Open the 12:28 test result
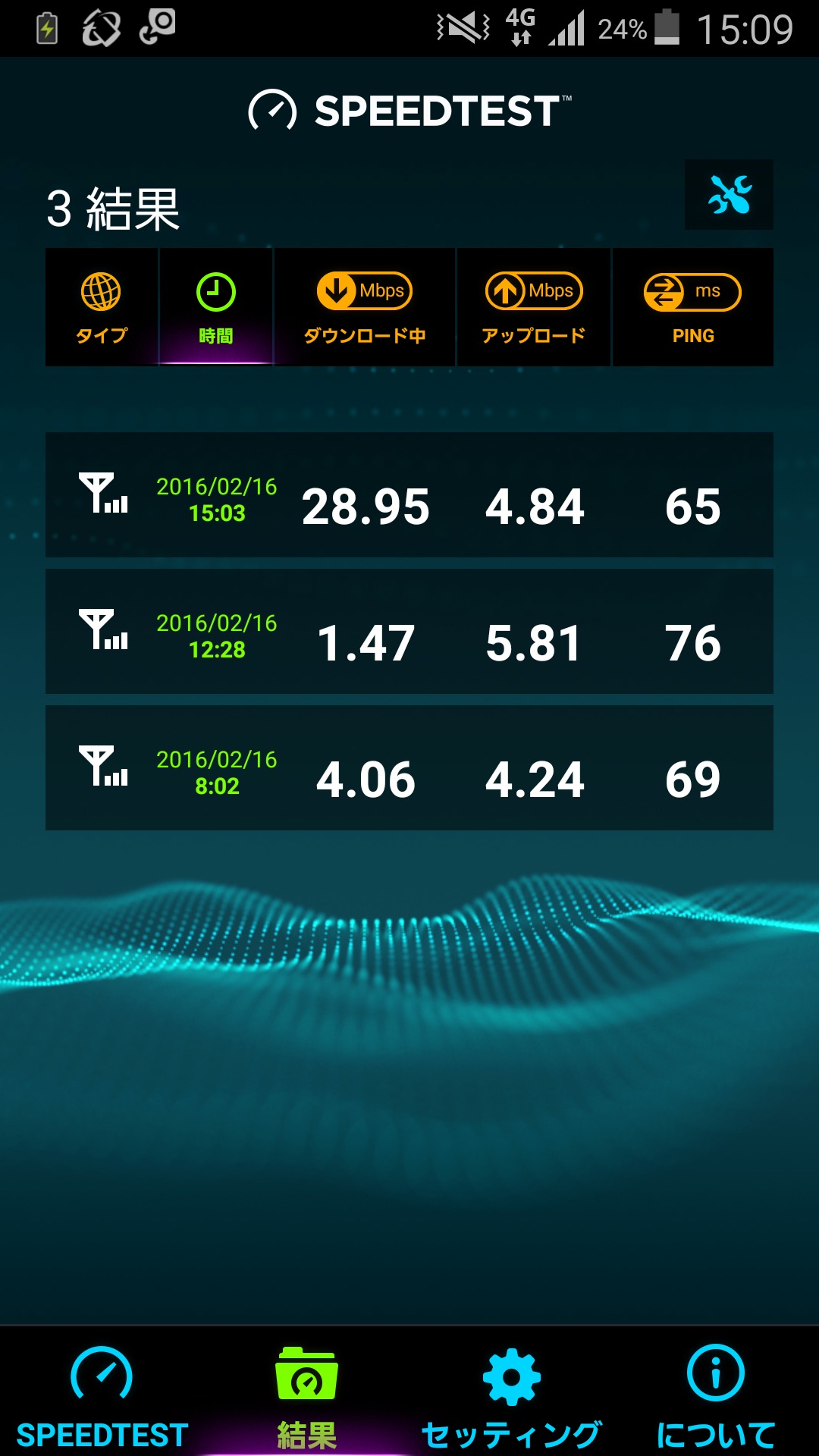 click(x=409, y=632)
